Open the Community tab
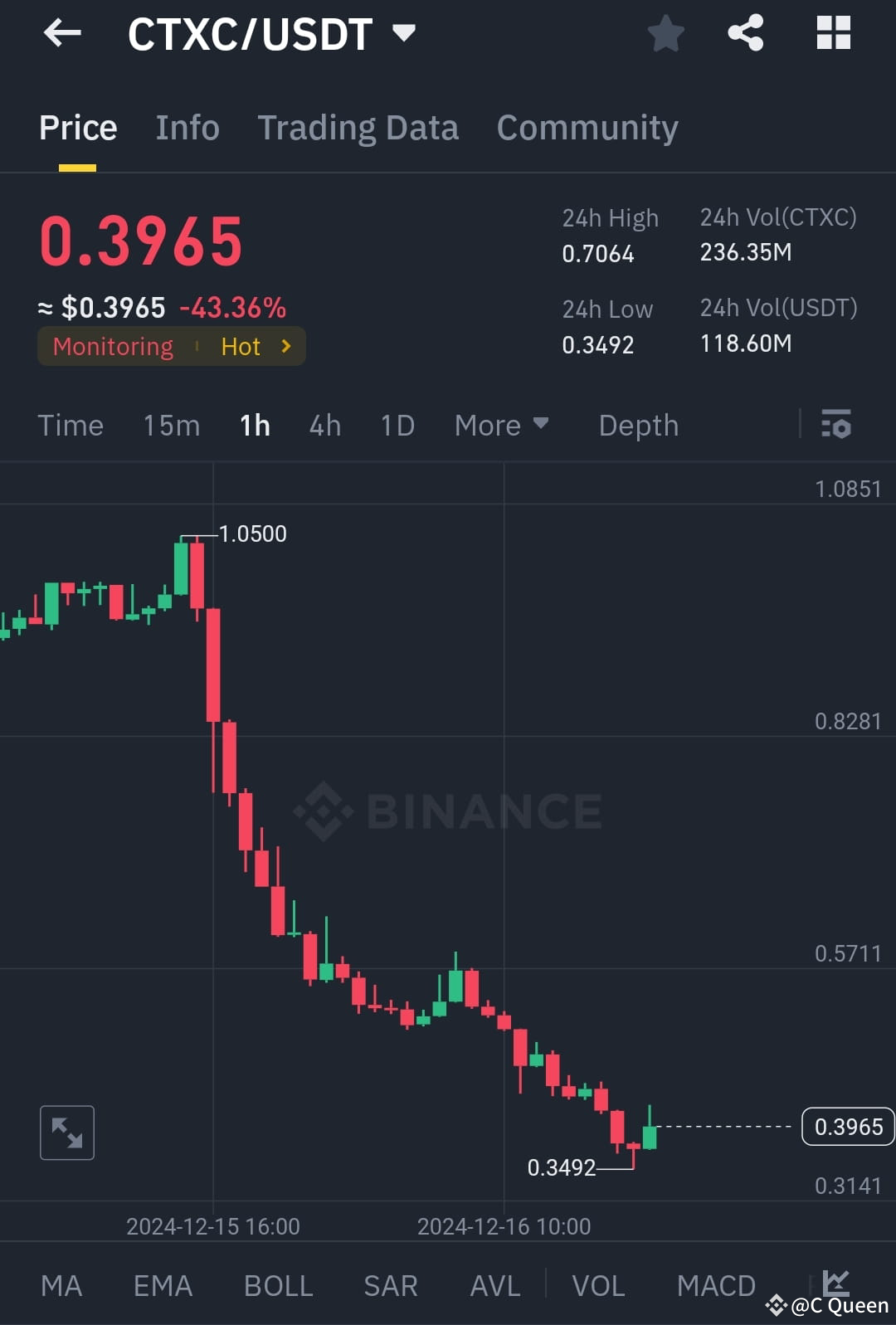This screenshot has height=1325, width=896. tap(587, 127)
